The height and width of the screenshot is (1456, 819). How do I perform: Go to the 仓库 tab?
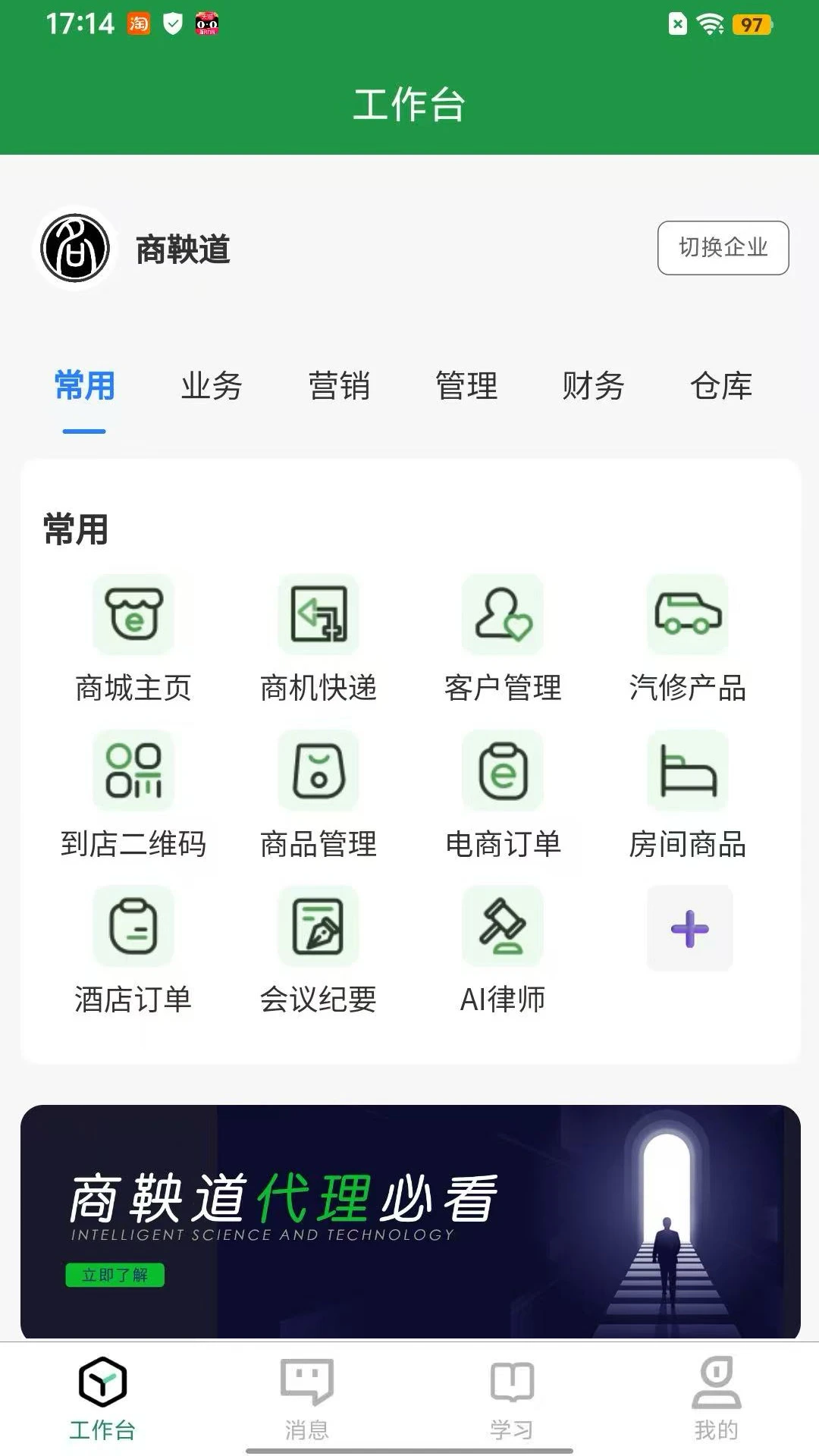pos(720,385)
